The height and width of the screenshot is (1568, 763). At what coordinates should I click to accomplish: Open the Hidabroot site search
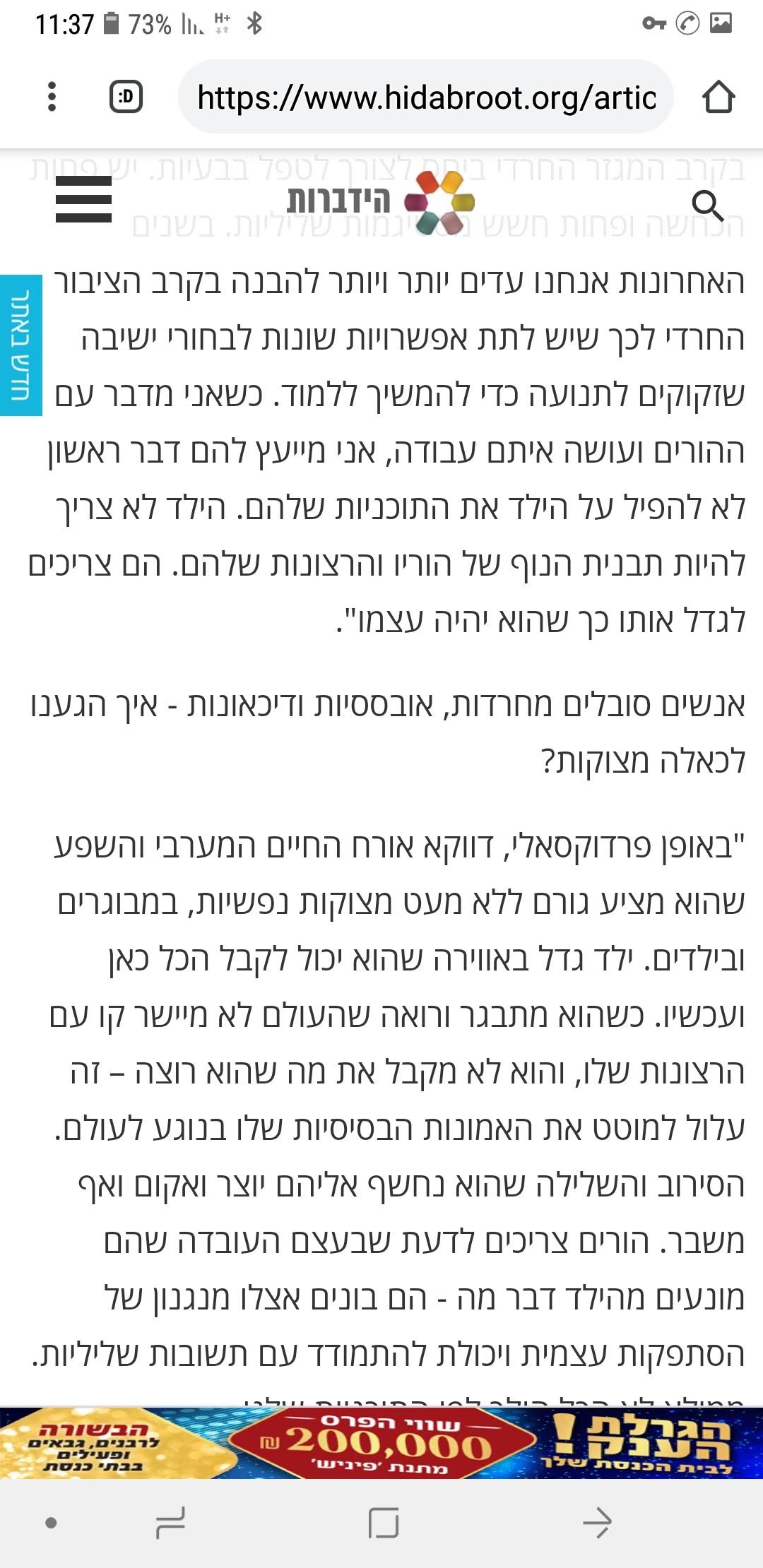707,206
